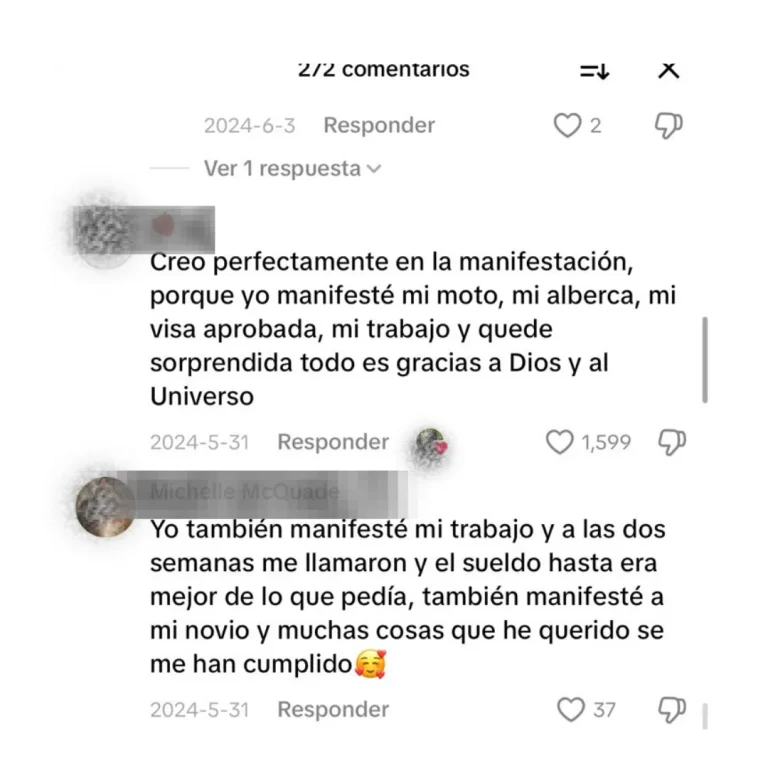Reply to the 2024-6-3 comment
The image size is (768, 768).
pyautogui.click(x=379, y=125)
